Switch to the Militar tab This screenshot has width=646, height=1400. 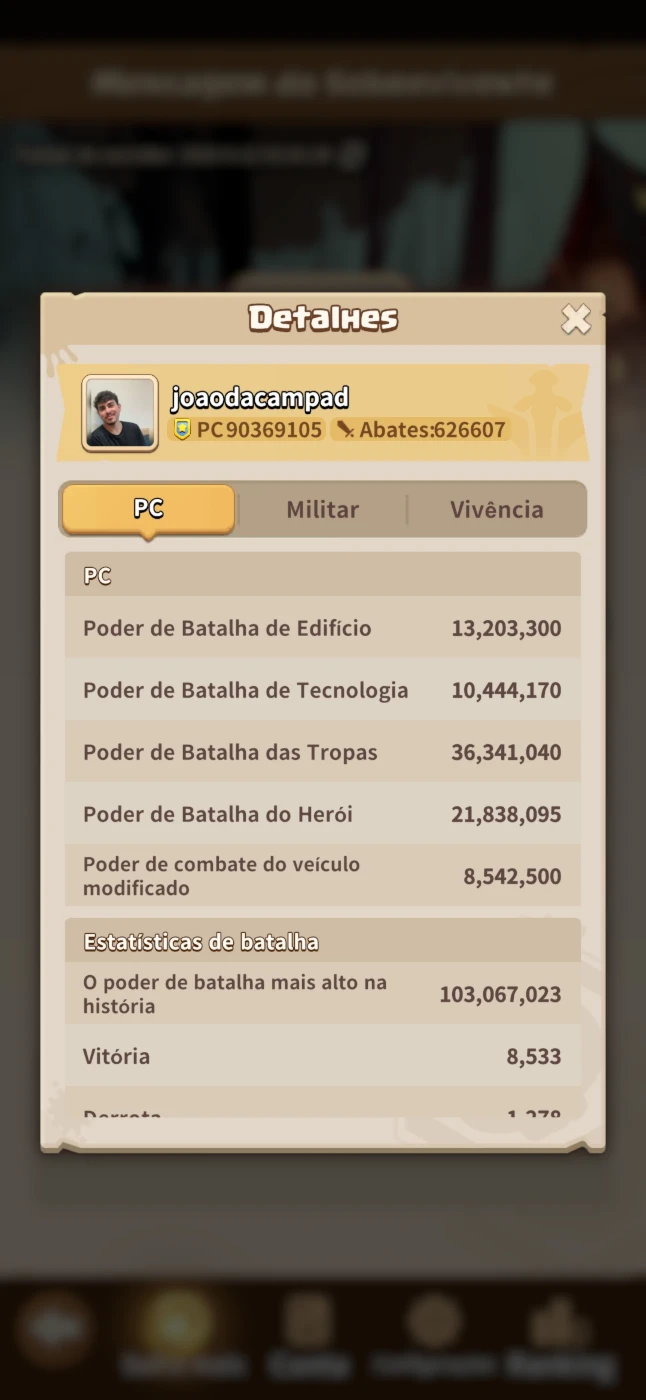(322, 509)
